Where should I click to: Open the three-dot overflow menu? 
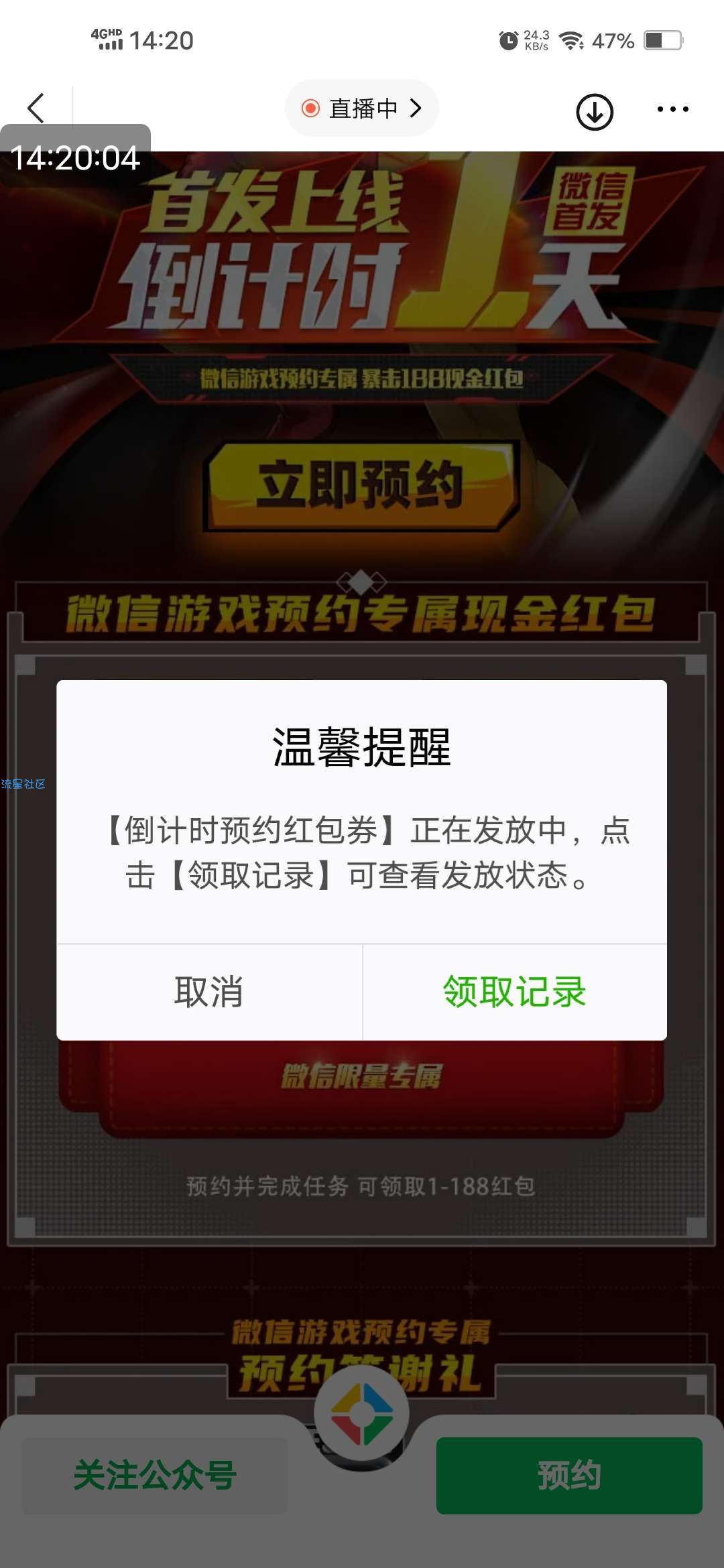pos(672,109)
